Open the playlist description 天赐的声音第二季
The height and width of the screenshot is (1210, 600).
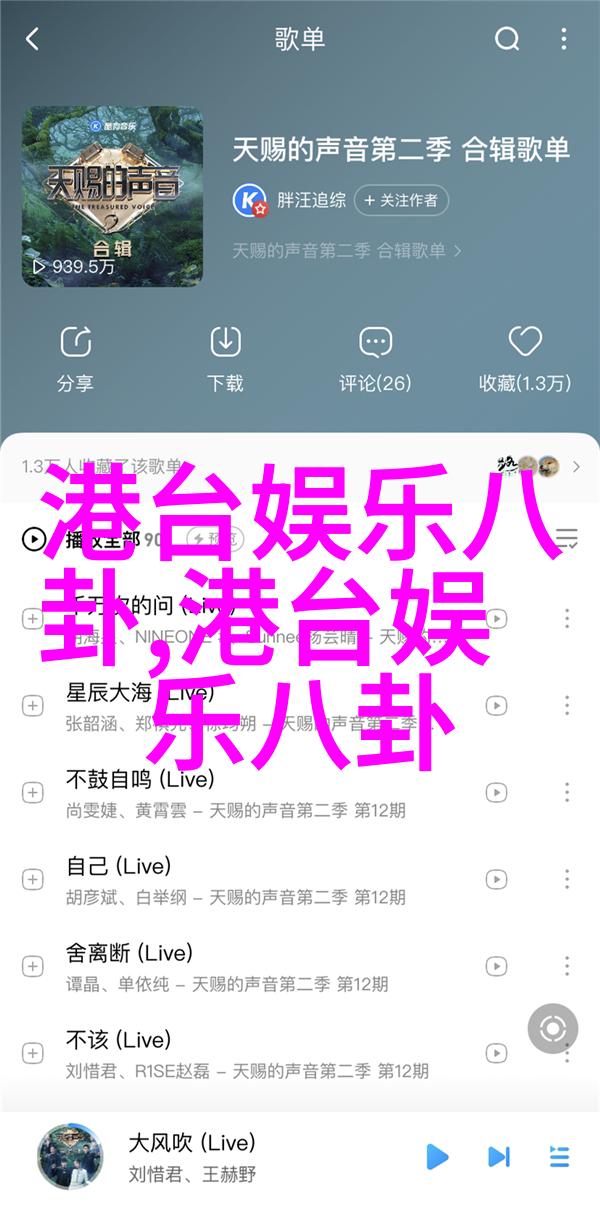coord(347,251)
